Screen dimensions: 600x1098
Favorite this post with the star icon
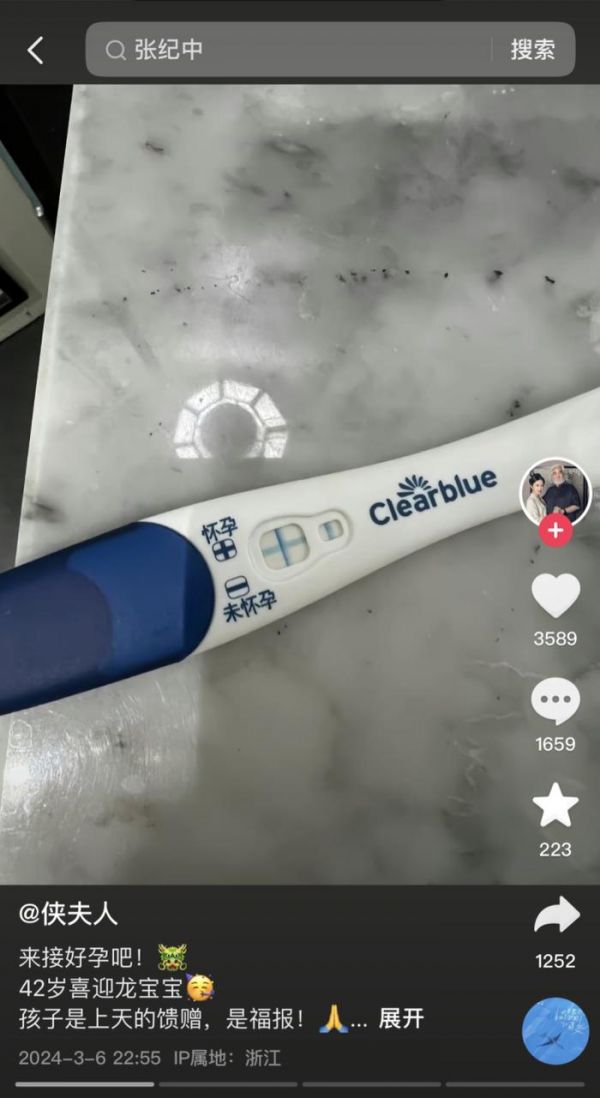(x=555, y=806)
